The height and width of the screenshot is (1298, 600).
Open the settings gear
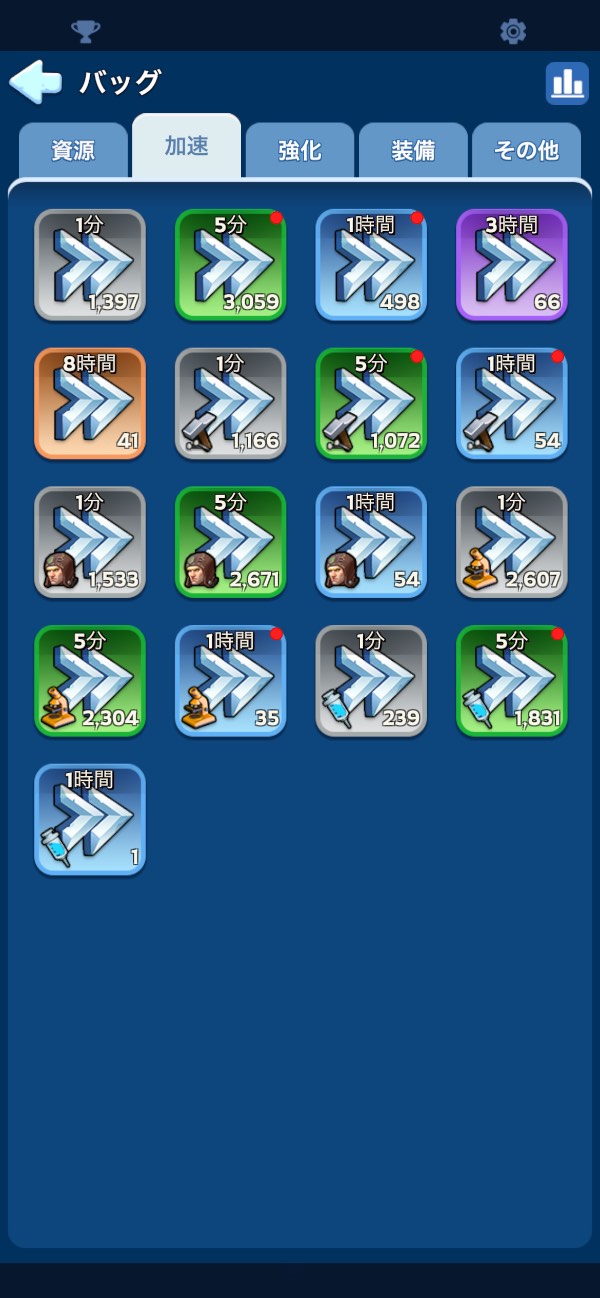tap(513, 31)
